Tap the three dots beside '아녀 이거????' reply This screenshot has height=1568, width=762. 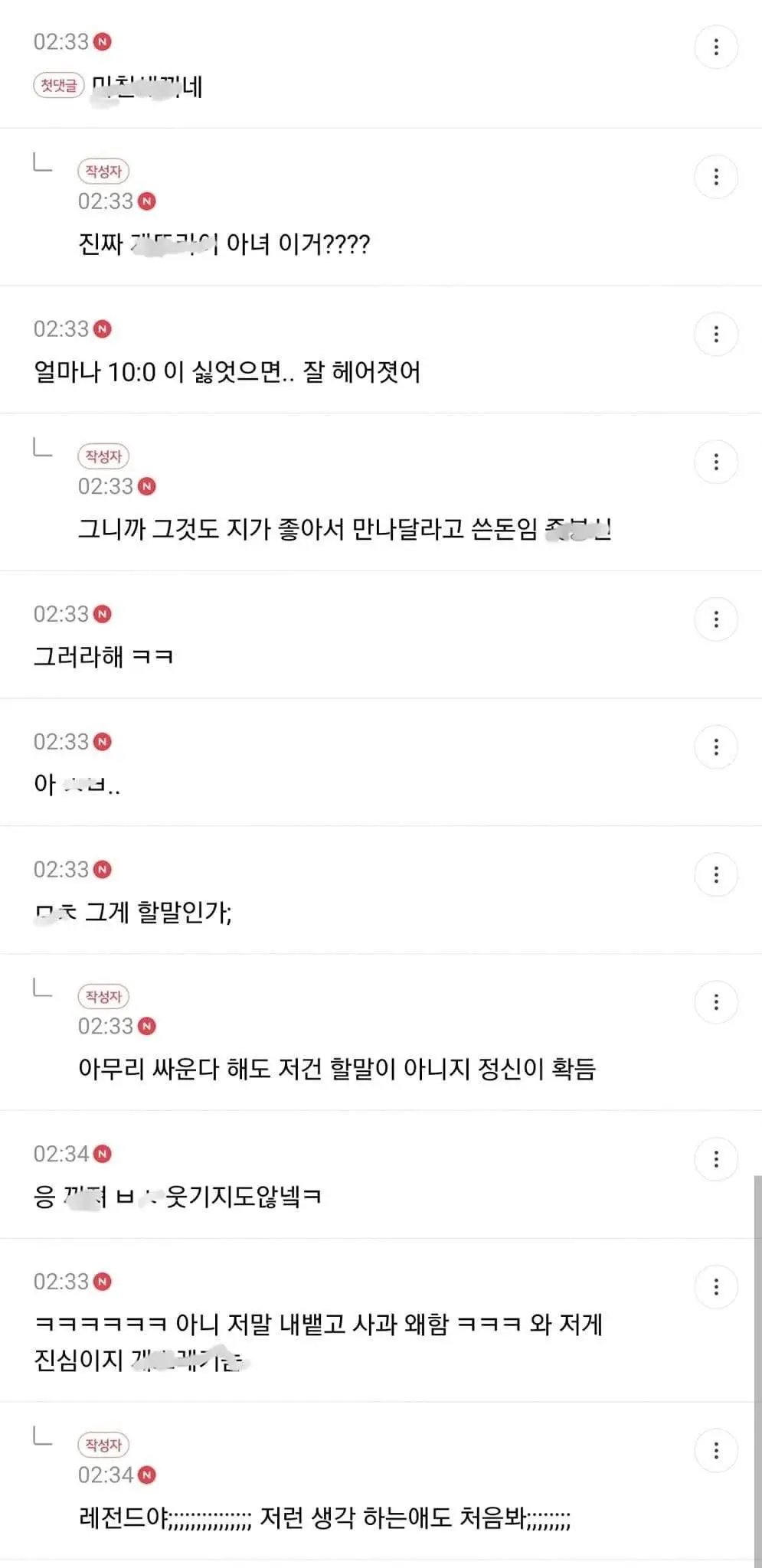(715, 177)
